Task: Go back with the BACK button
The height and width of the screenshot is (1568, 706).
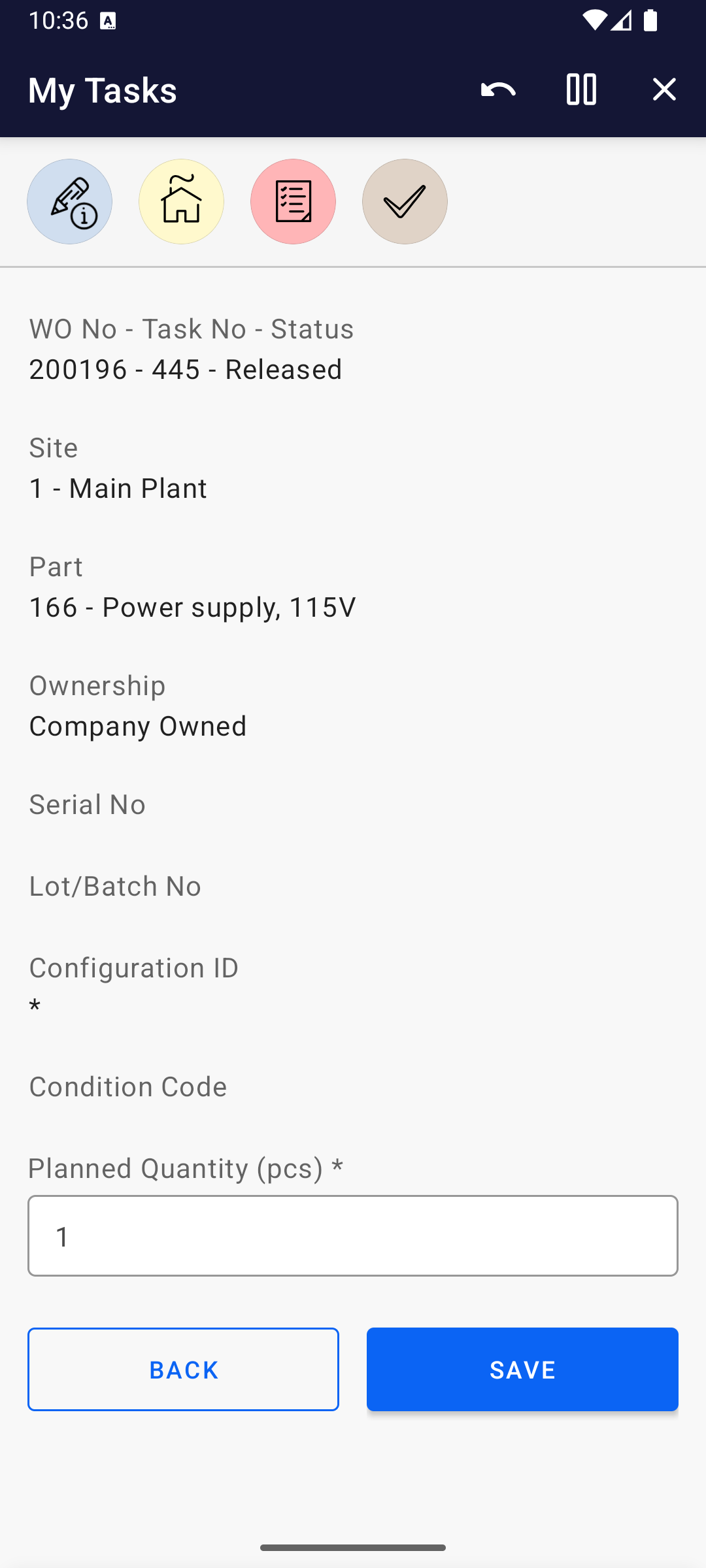Action: coord(183,1369)
